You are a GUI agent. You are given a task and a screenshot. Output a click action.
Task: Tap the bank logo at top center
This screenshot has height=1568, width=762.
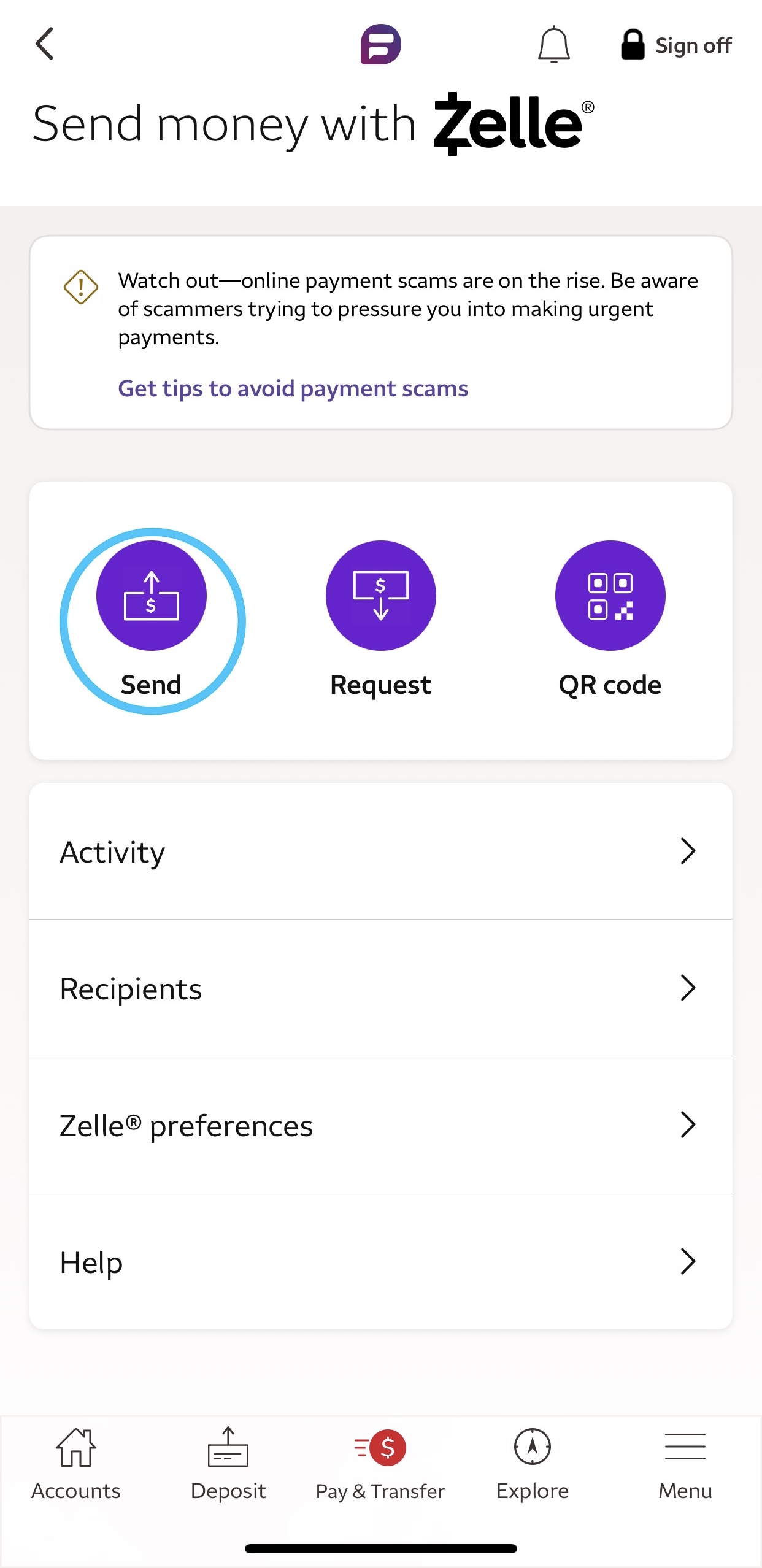[381, 44]
